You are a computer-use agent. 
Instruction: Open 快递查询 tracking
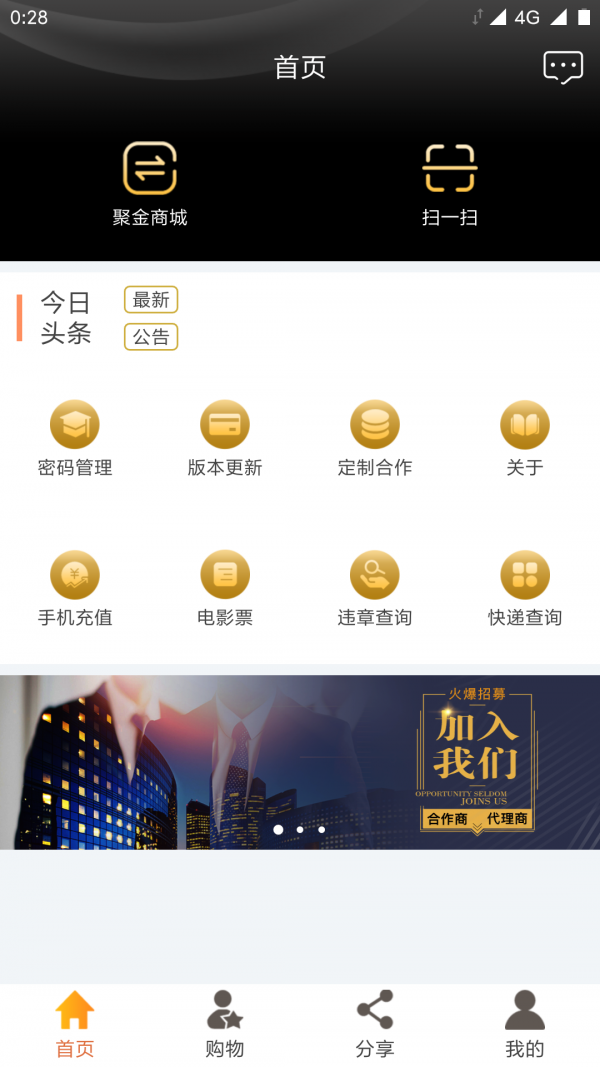(x=525, y=589)
